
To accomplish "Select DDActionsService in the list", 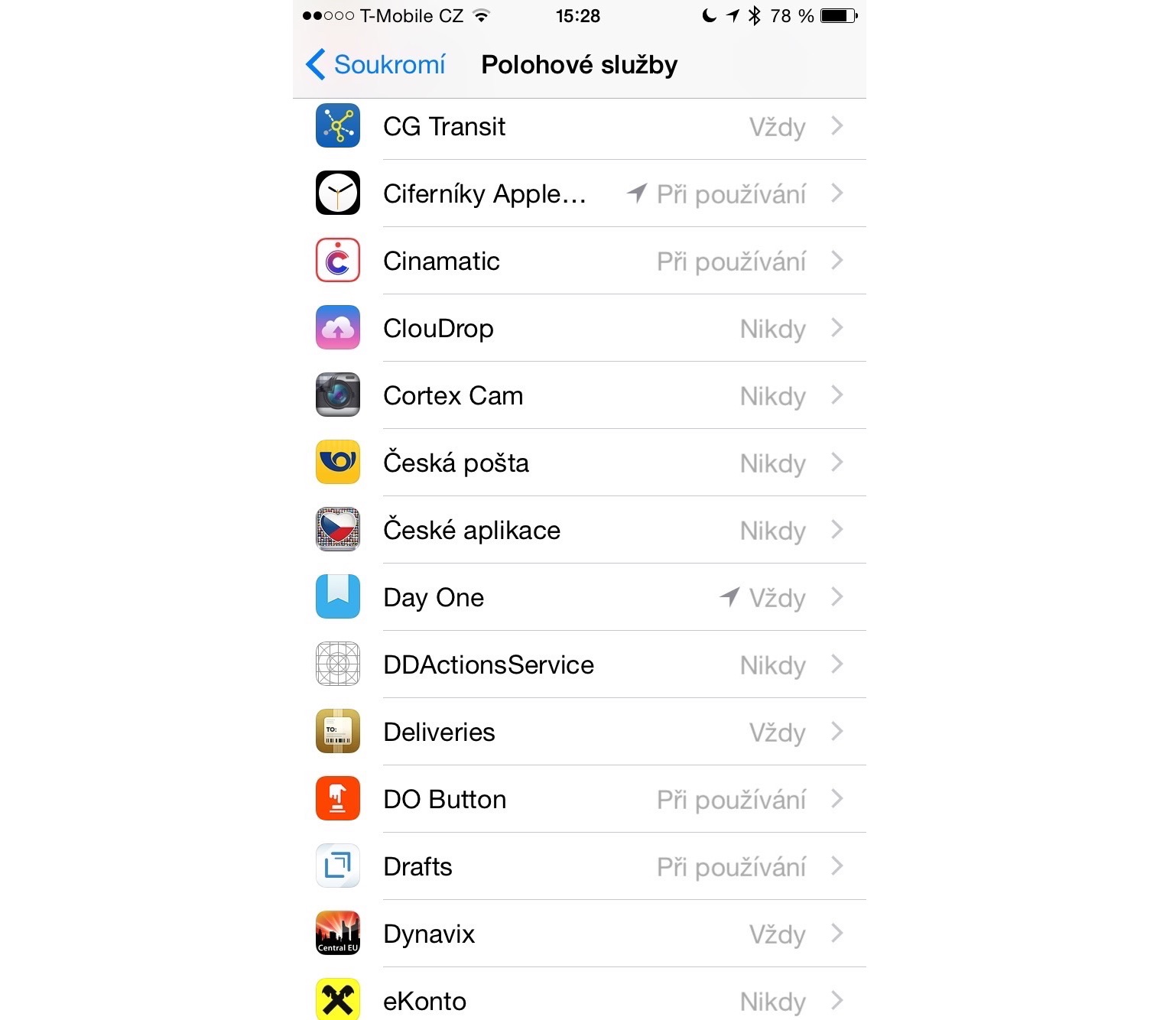I will pyautogui.click(x=579, y=665).
